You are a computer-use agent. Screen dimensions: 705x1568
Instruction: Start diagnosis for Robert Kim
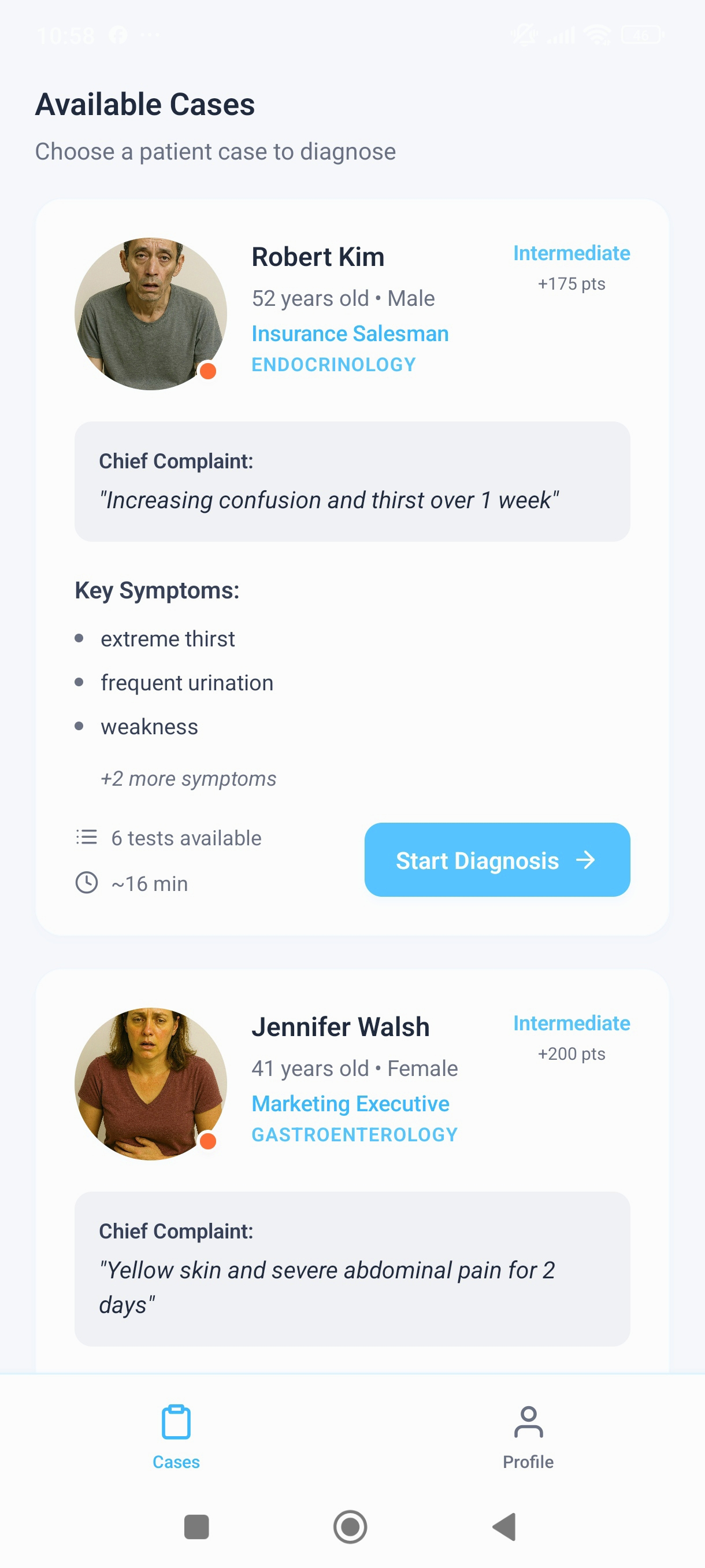496,860
